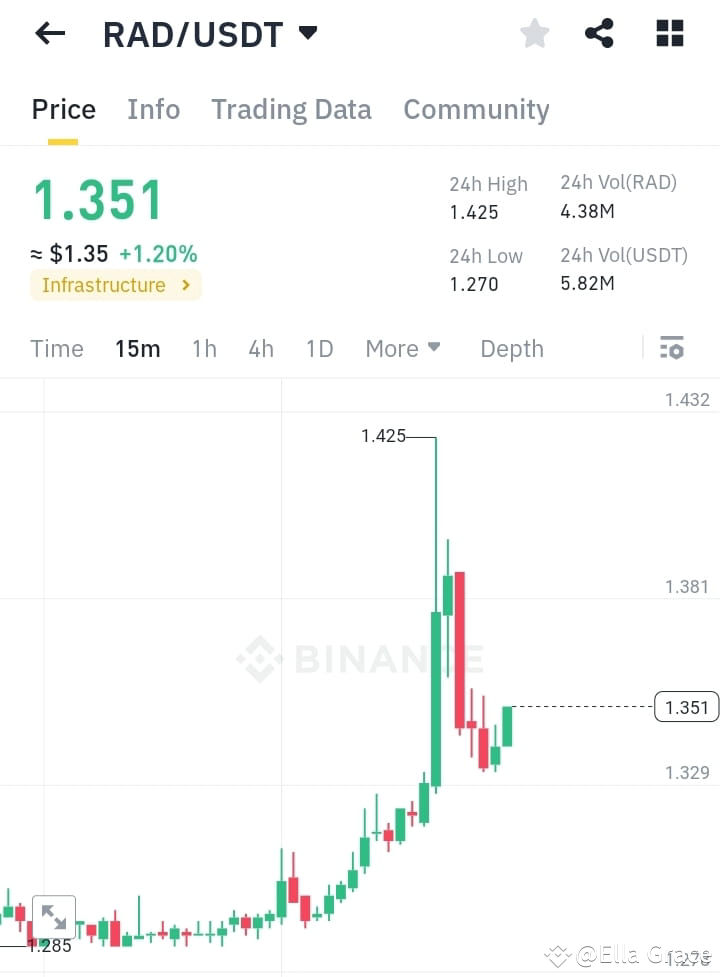Screen dimensions: 720x977
Task: Open the RAD/USDT pair selector dropdown
Action: (x=307, y=32)
